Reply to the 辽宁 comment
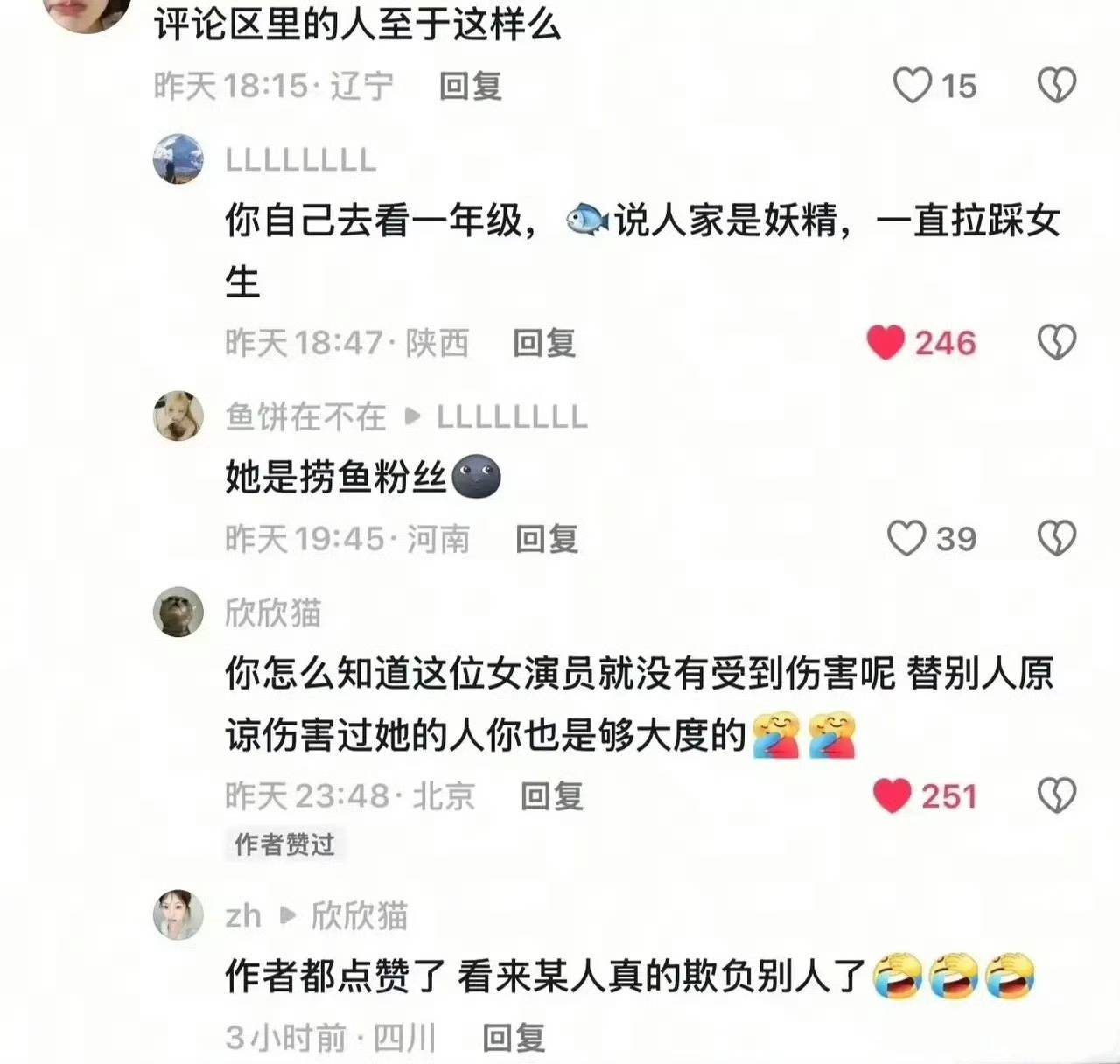This screenshot has height=1064, width=1120. [470, 86]
